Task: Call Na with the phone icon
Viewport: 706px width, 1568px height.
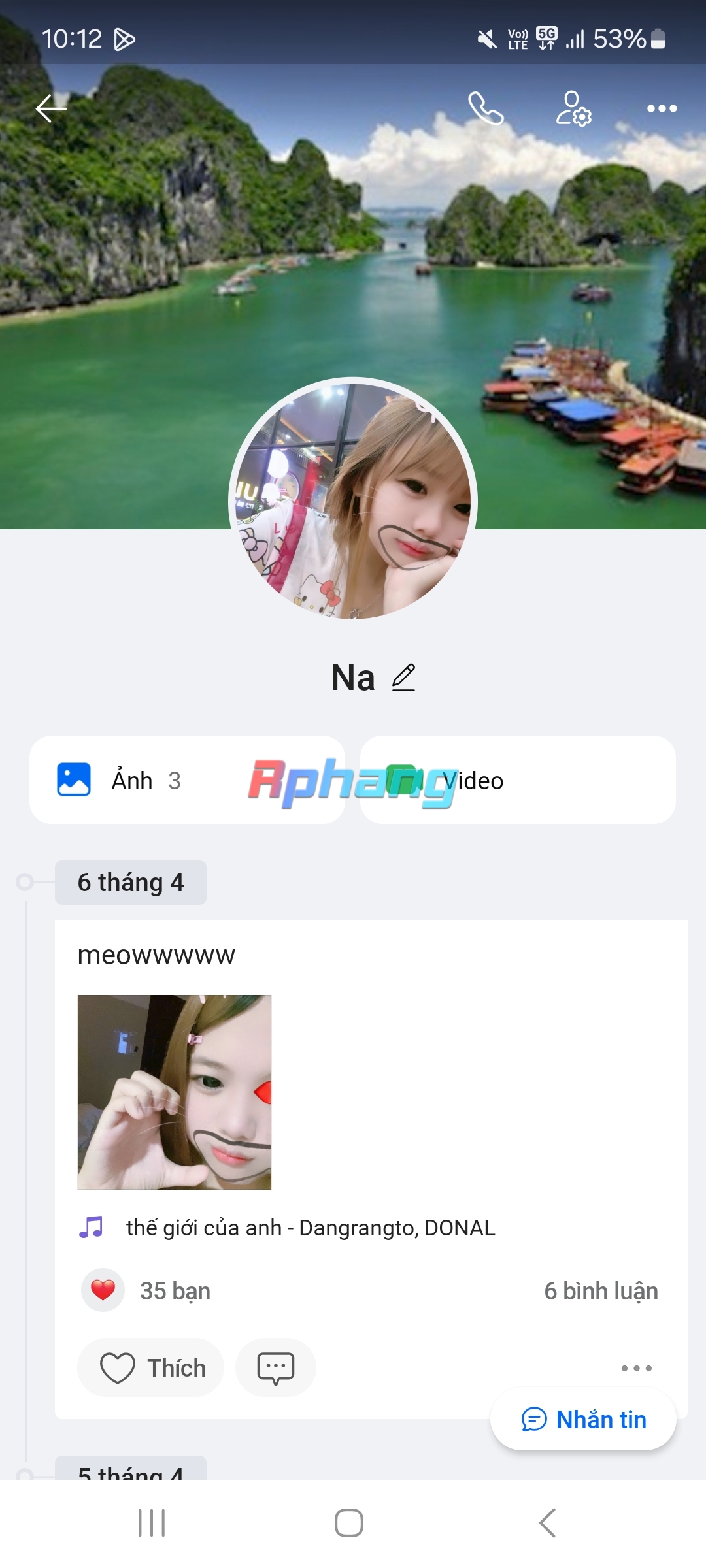Action: [486, 108]
